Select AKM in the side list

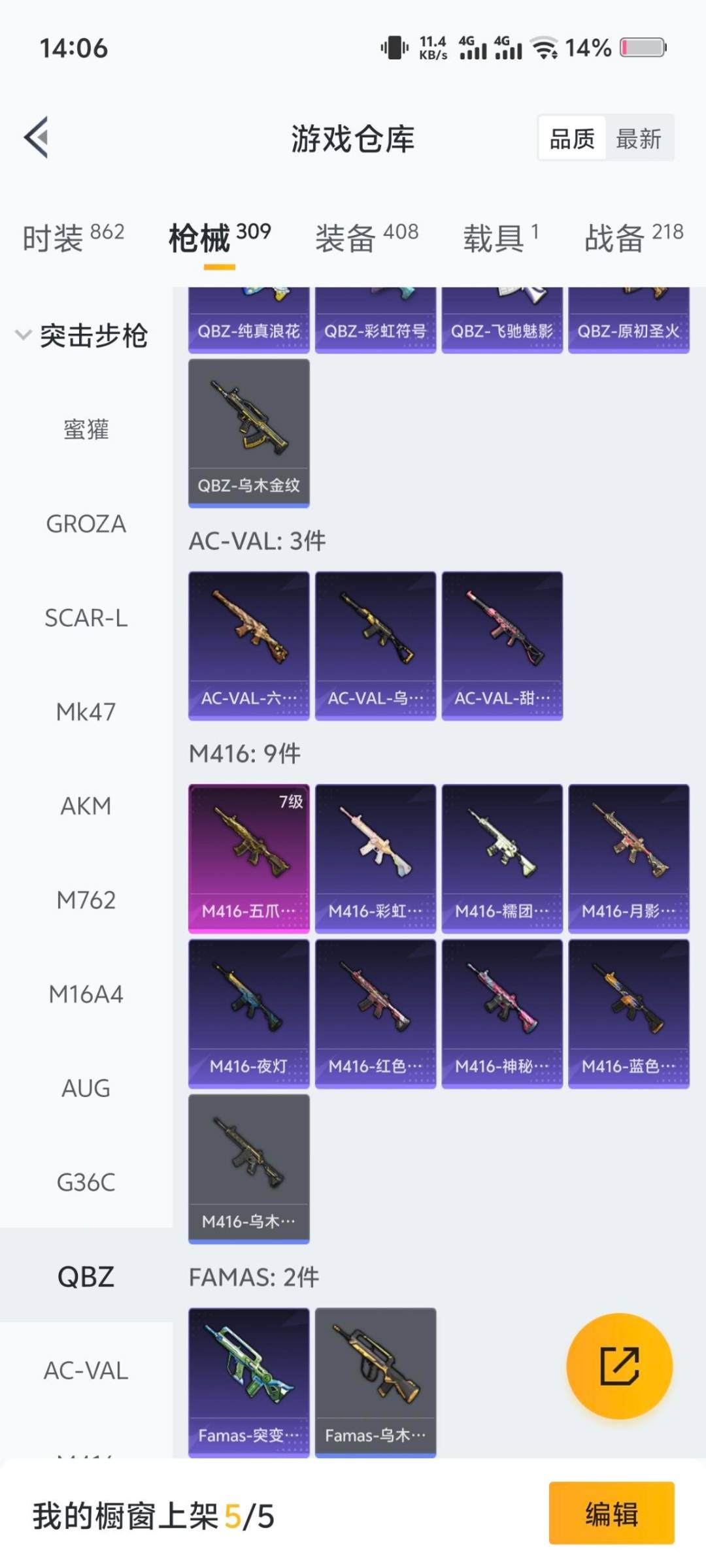86,806
